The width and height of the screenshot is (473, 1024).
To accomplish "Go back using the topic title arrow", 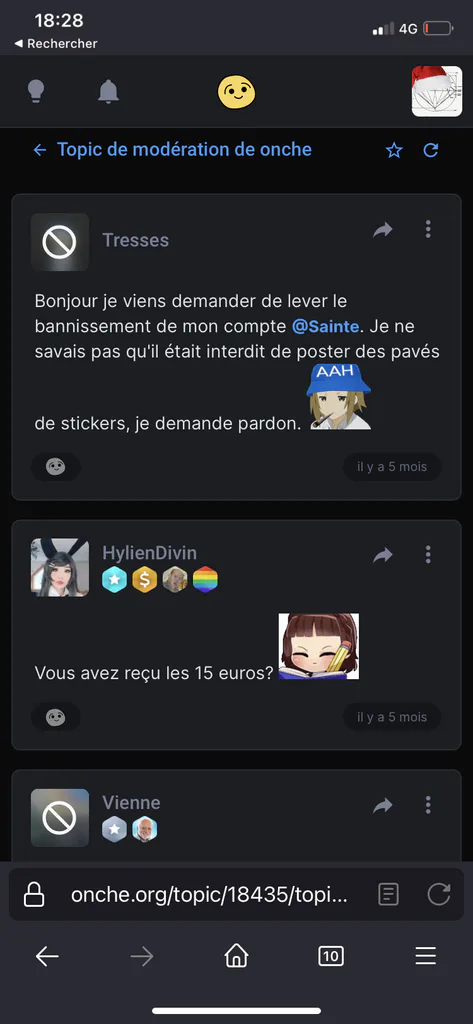I will pyautogui.click(x=40, y=150).
